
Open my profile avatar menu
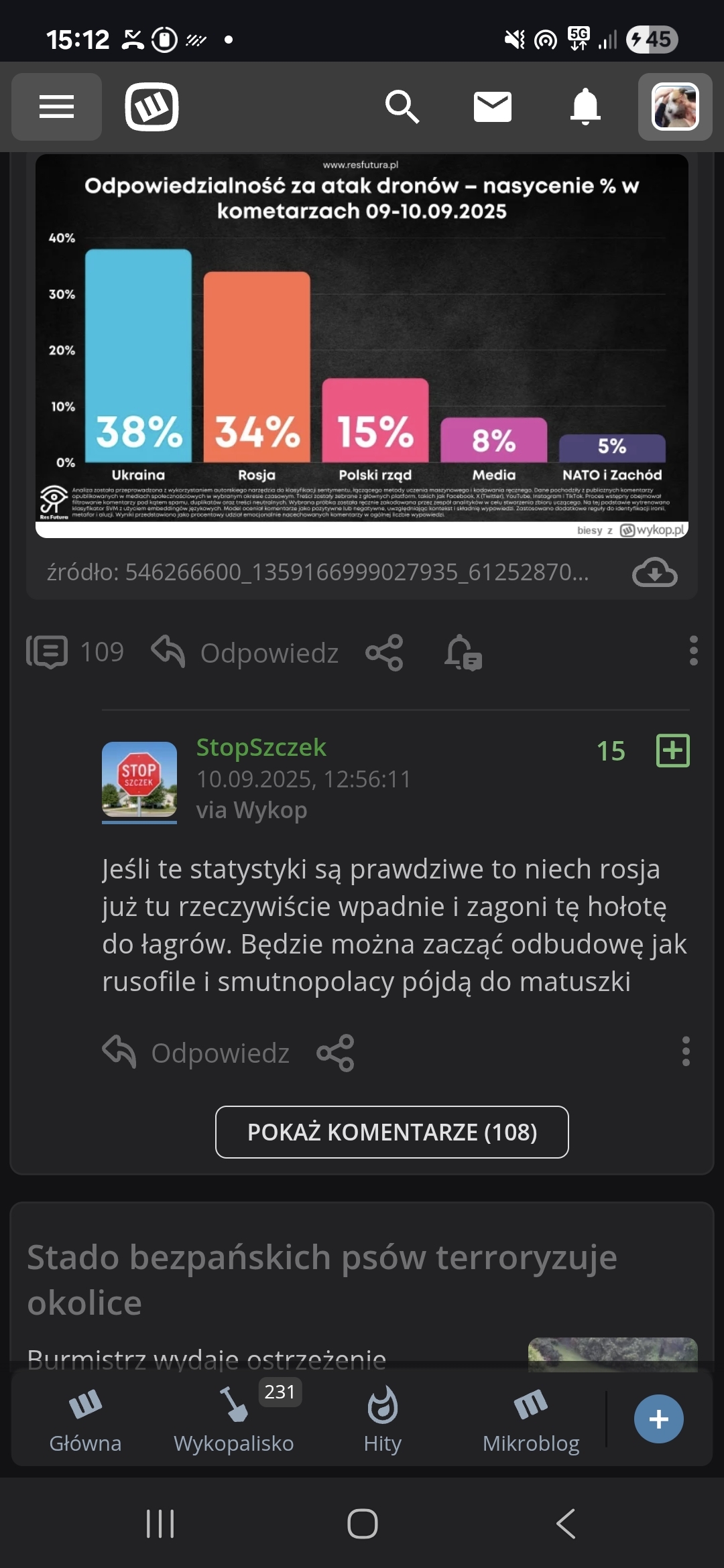(x=674, y=107)
